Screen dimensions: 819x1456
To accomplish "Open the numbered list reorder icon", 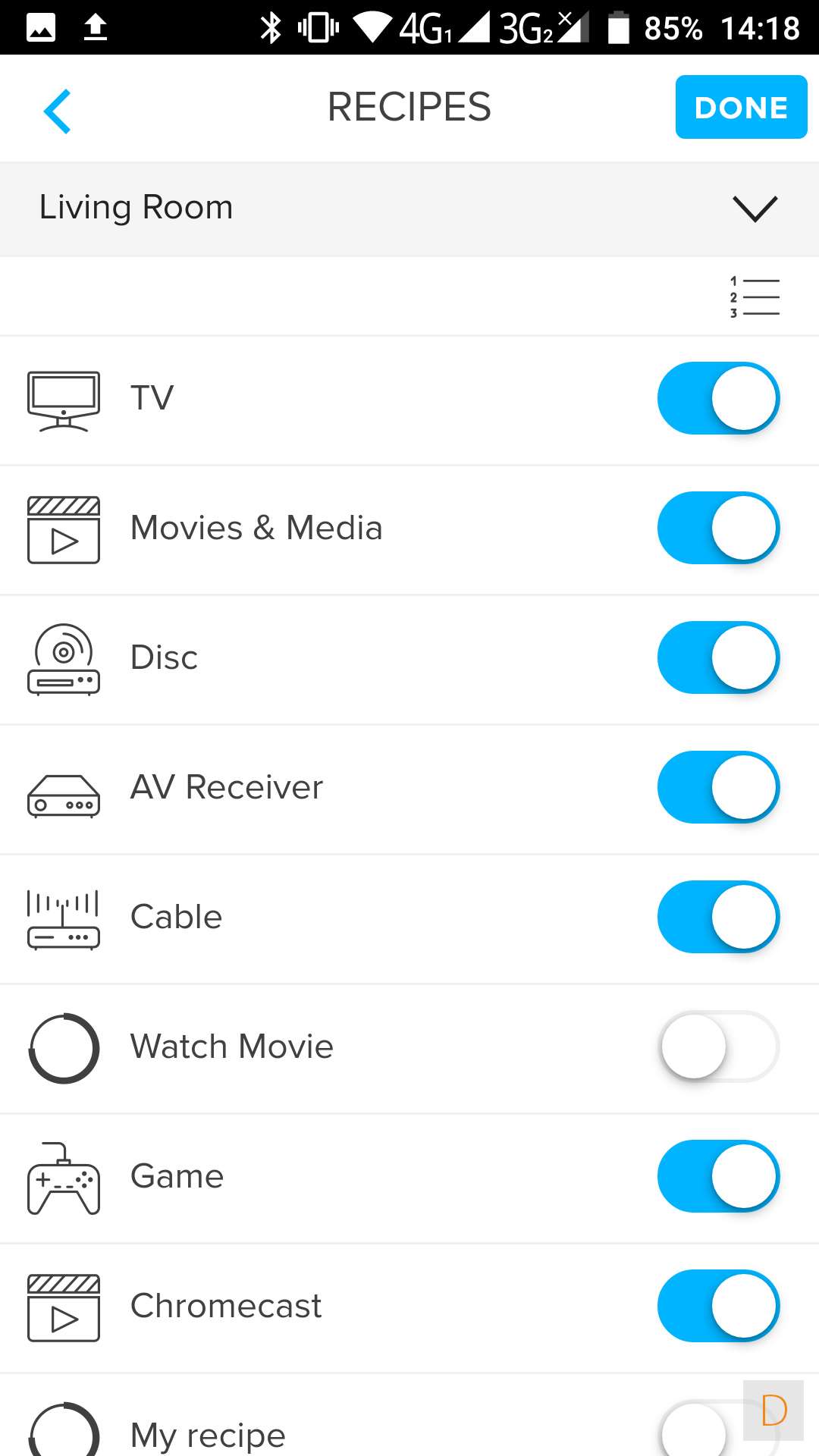I will (x=755, y=297).
